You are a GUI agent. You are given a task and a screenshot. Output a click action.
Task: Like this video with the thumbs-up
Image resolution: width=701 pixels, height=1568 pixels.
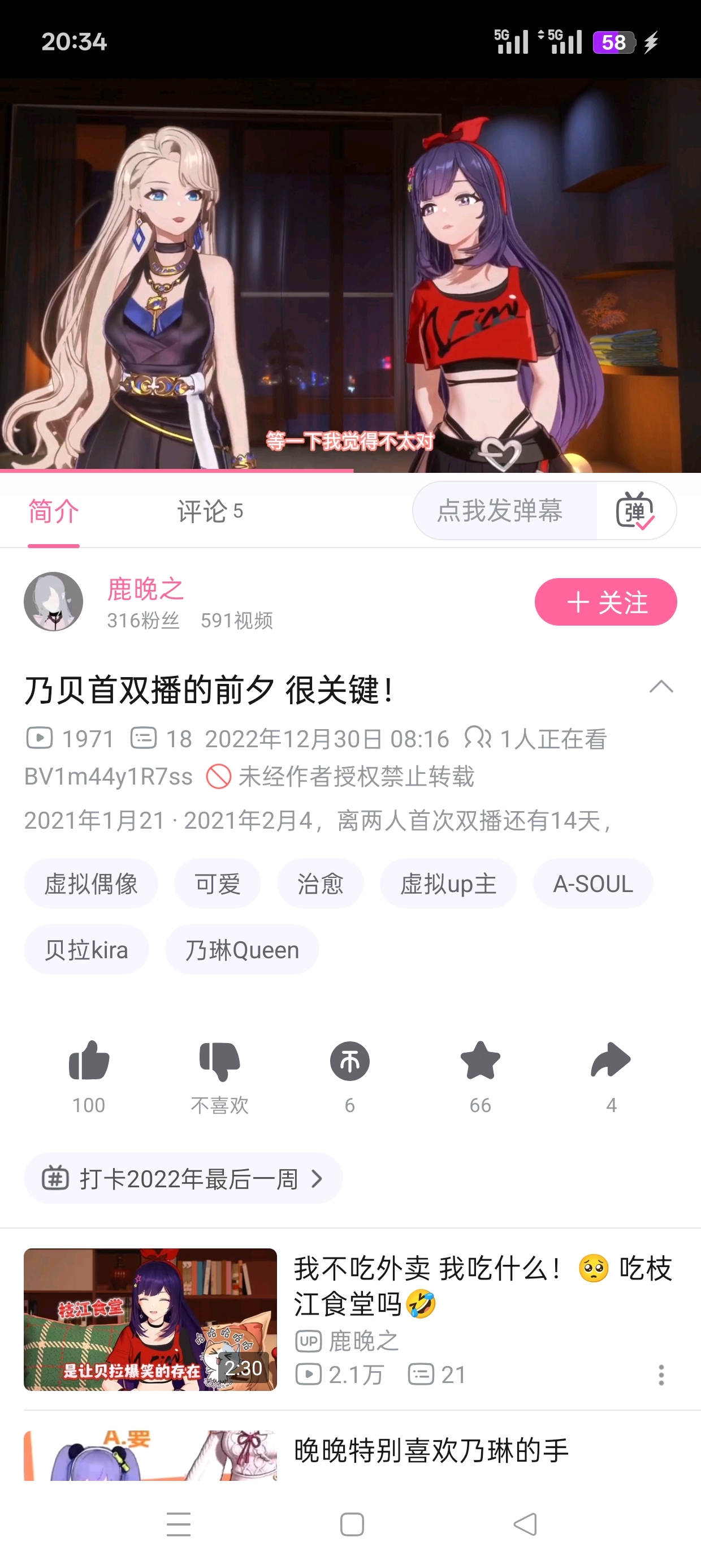pos(89,1061)
